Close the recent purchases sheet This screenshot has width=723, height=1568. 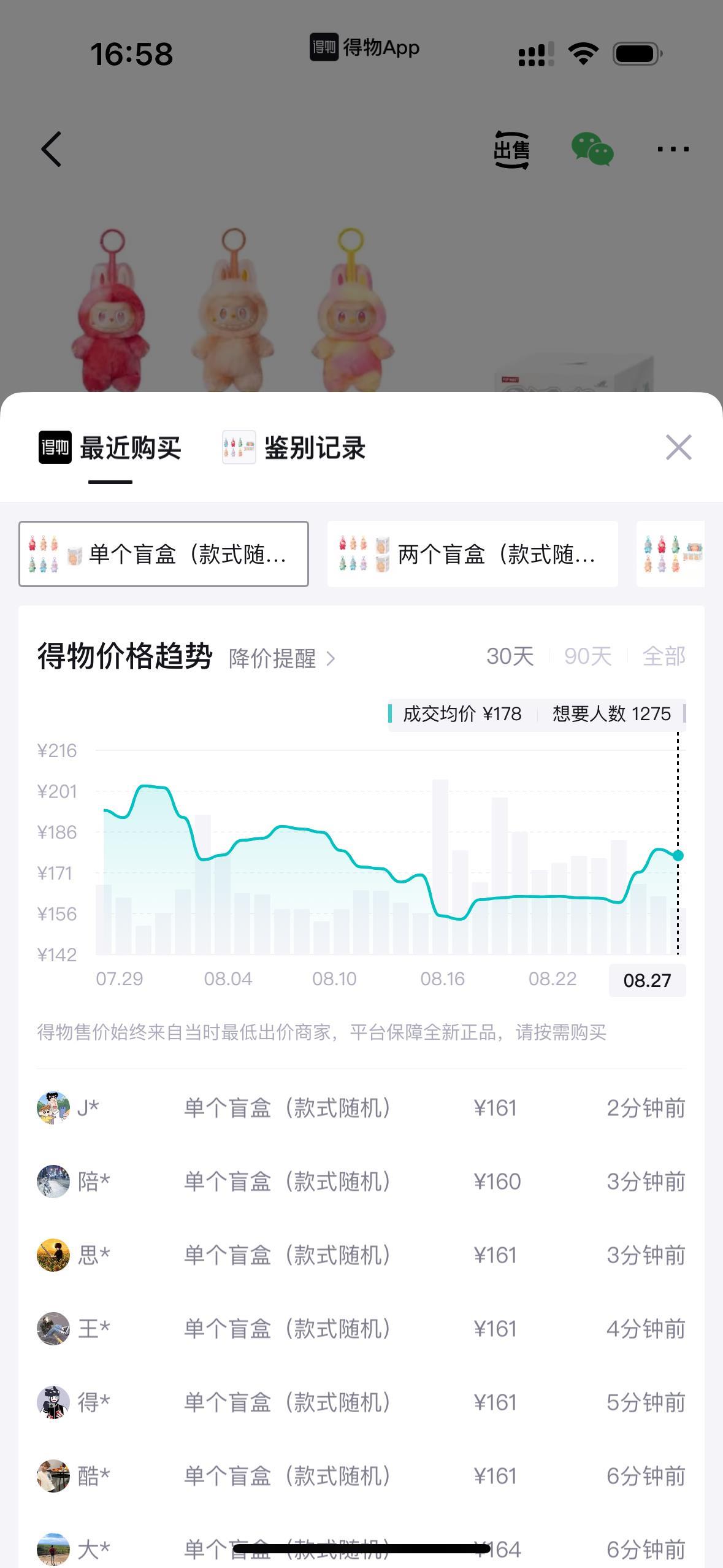(x=678, y=447)
